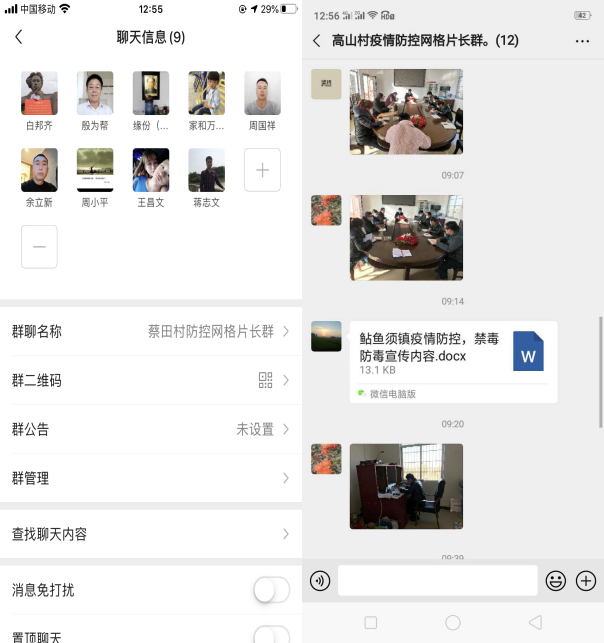Screen dimensions: 604x643
Task: View 王昌文's member profile
Action: pos(151,170)
